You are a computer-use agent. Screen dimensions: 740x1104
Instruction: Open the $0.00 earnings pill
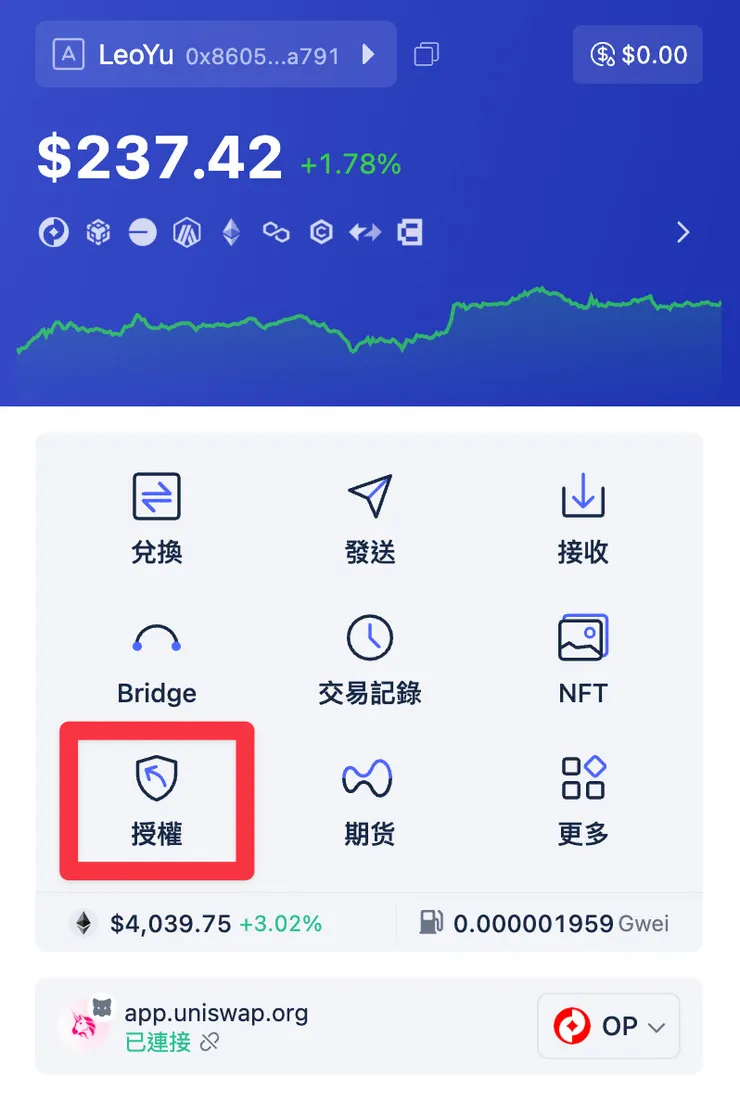click(637, 55)
